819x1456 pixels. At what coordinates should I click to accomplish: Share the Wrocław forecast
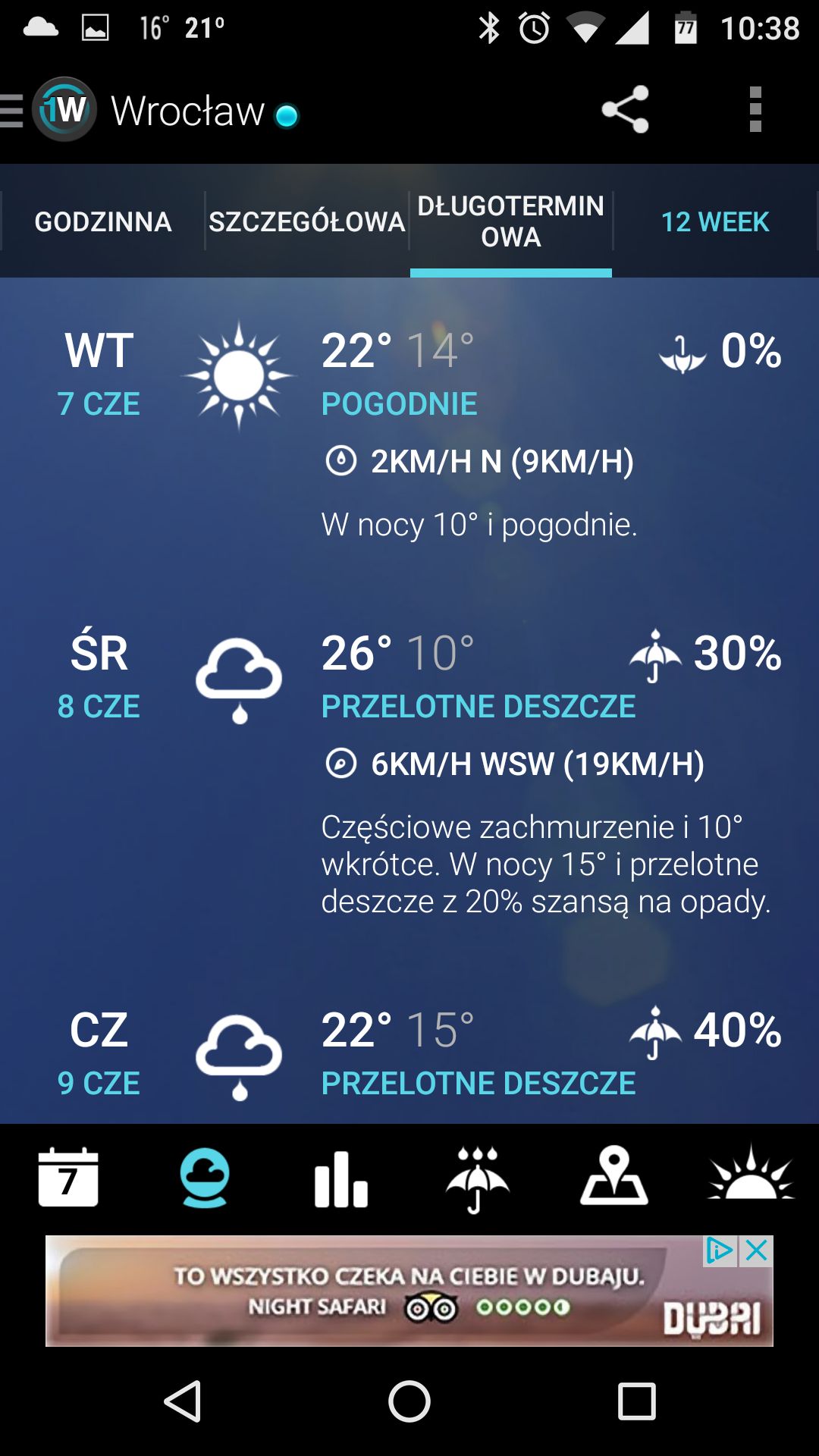(626, 110)
